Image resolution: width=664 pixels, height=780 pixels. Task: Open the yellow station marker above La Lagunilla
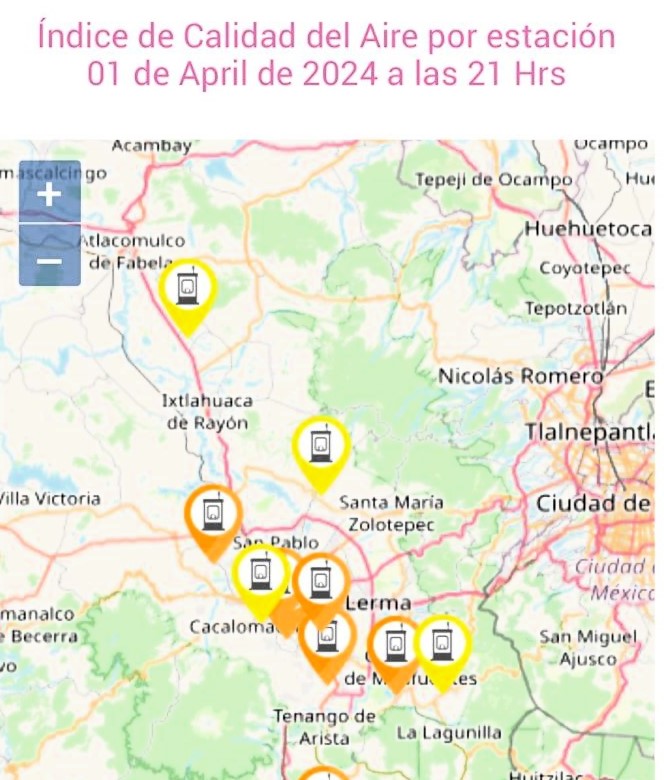[x=441, y=644]
